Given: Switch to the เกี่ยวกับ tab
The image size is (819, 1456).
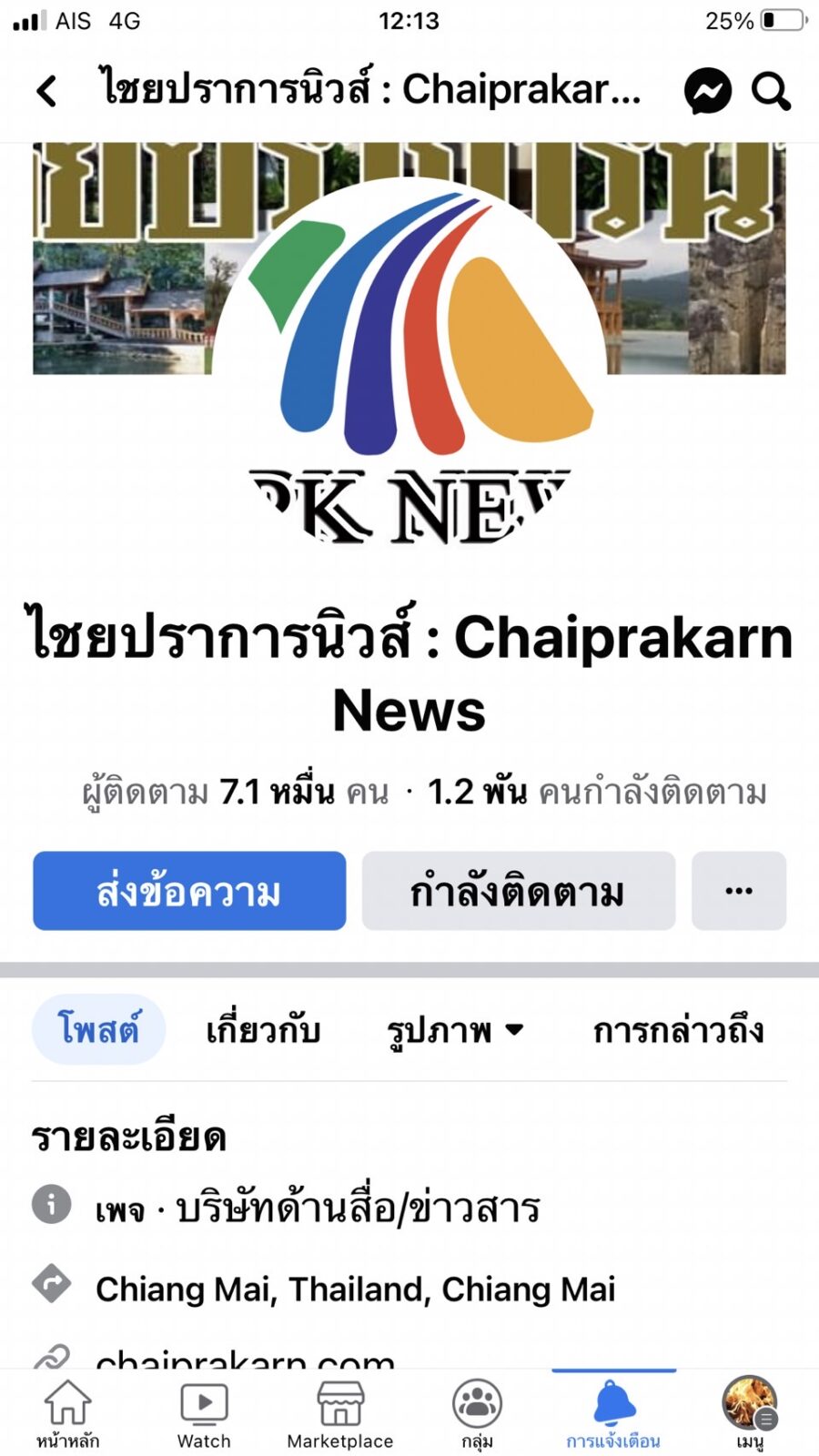Looking at the screenshot, I should [x=263, y=1030].
